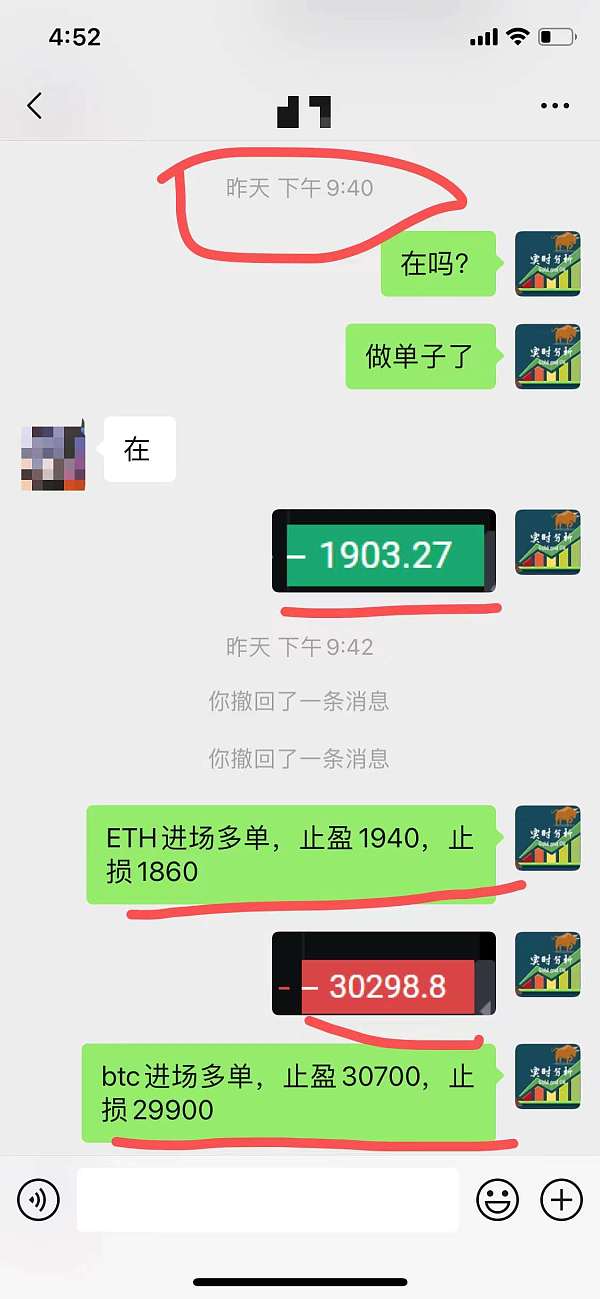The image size is (600, 1299).
Task: Open the pixelated contact's avatar
Action: click(53, 456)
